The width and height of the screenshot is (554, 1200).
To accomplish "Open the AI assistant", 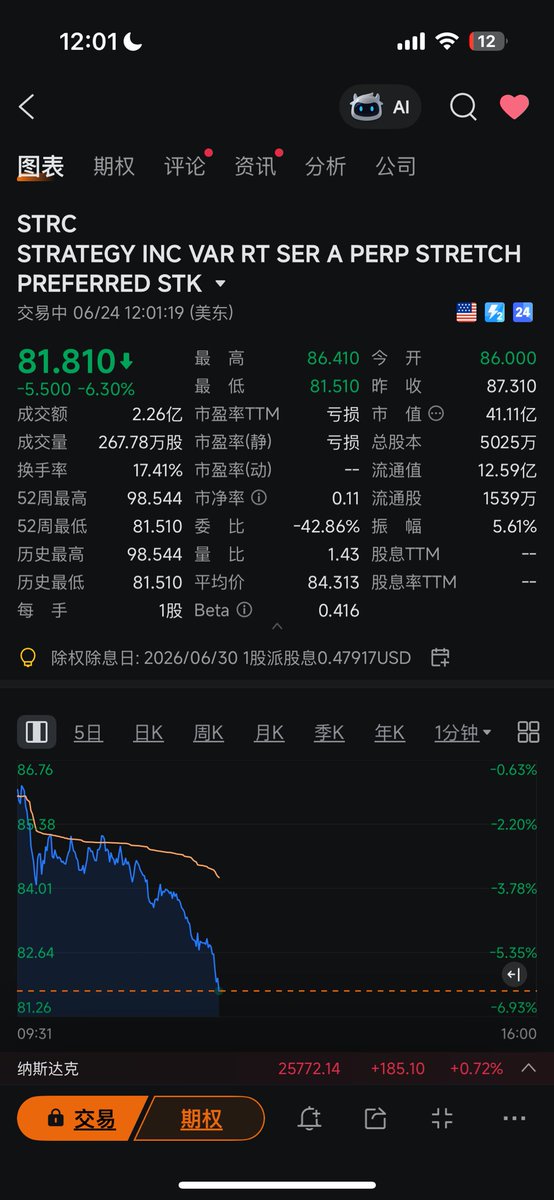I will (380, 107).
